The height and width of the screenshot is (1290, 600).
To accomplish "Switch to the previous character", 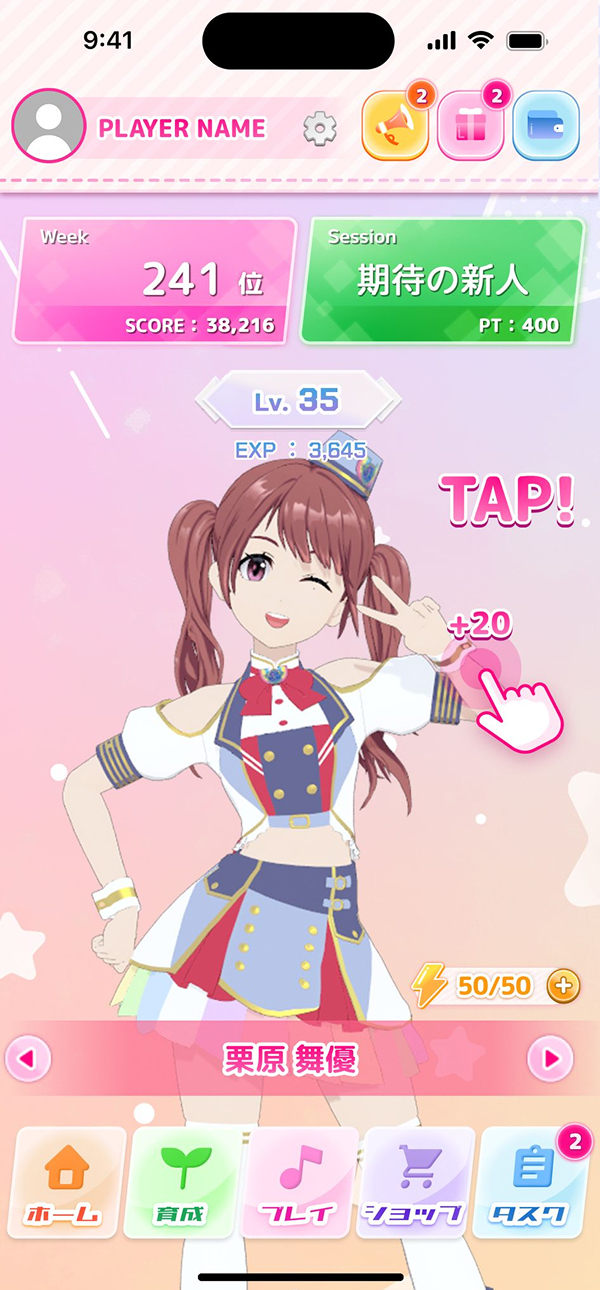I will pos(28,1058).
